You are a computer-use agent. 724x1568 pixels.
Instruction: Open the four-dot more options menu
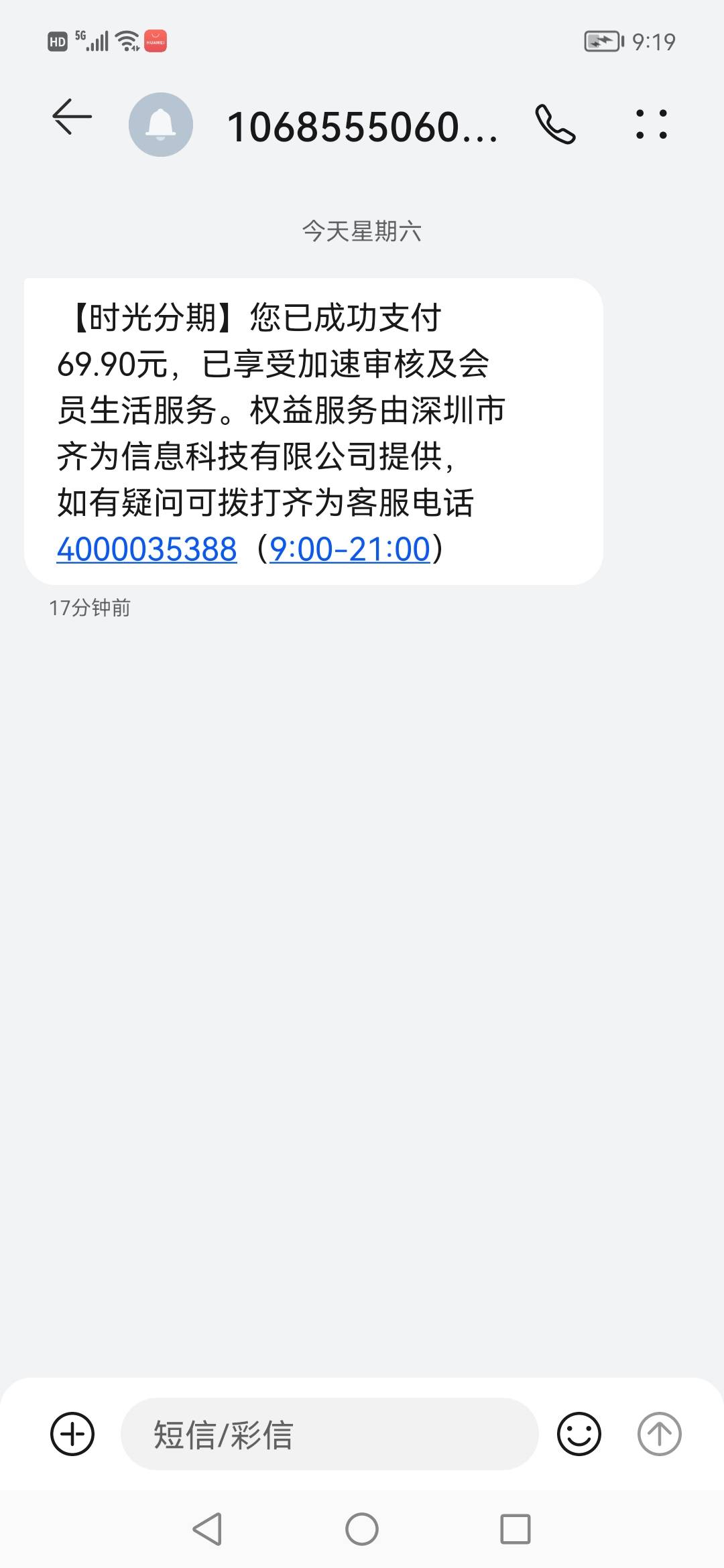[x=651, y=125]
